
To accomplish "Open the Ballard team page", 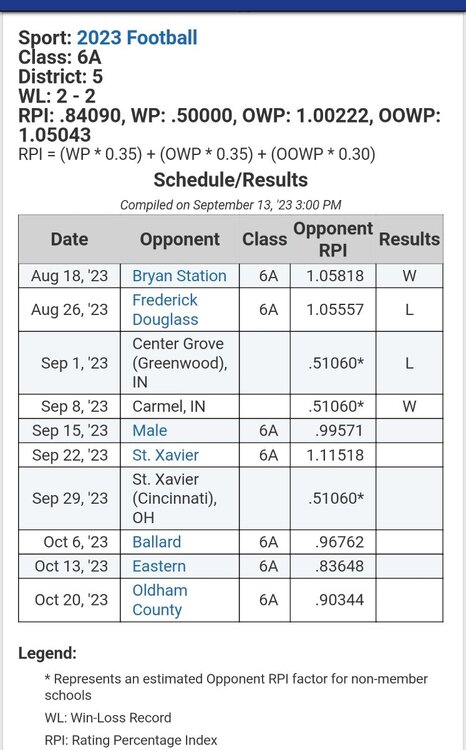I will click(156, 542).
